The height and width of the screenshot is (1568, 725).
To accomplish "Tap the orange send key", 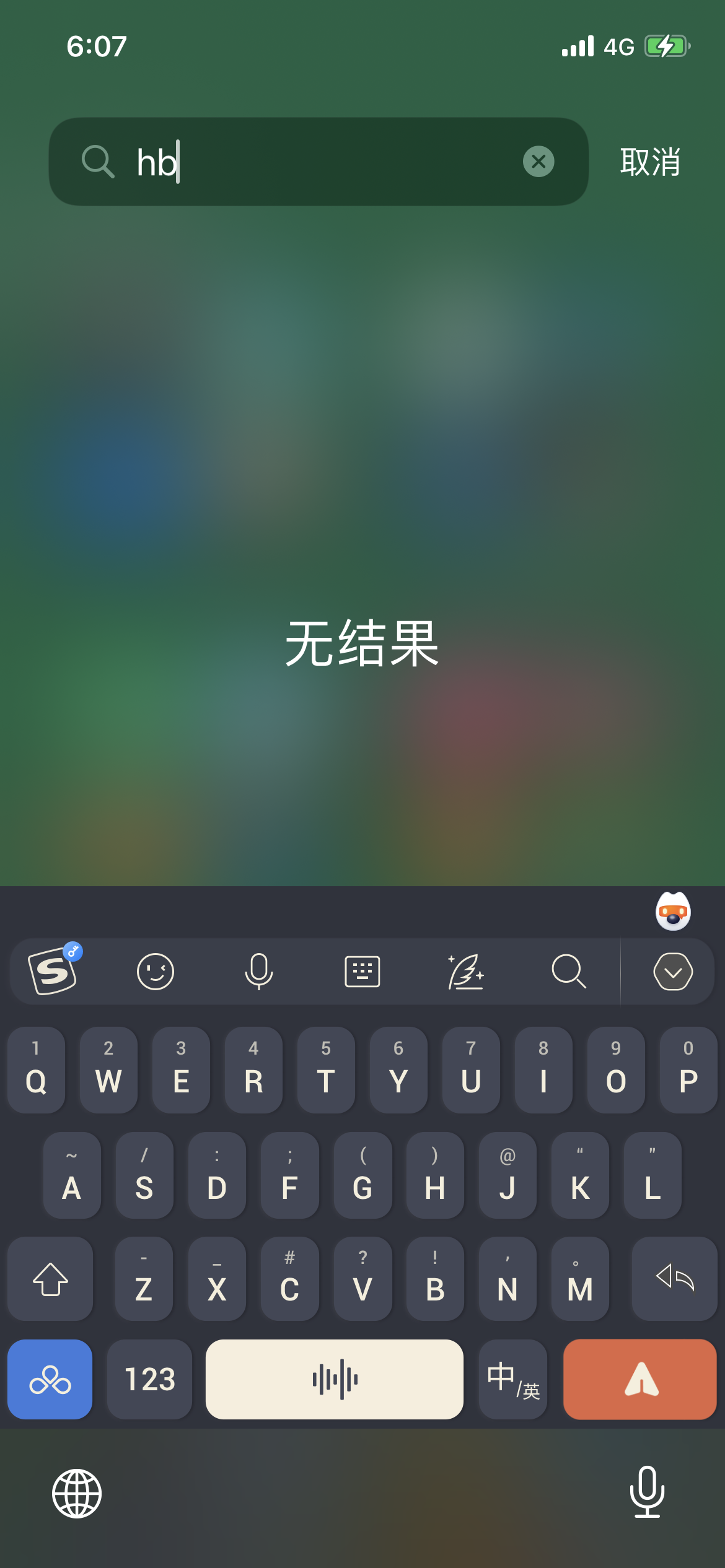I will (x=640, y=1379).
